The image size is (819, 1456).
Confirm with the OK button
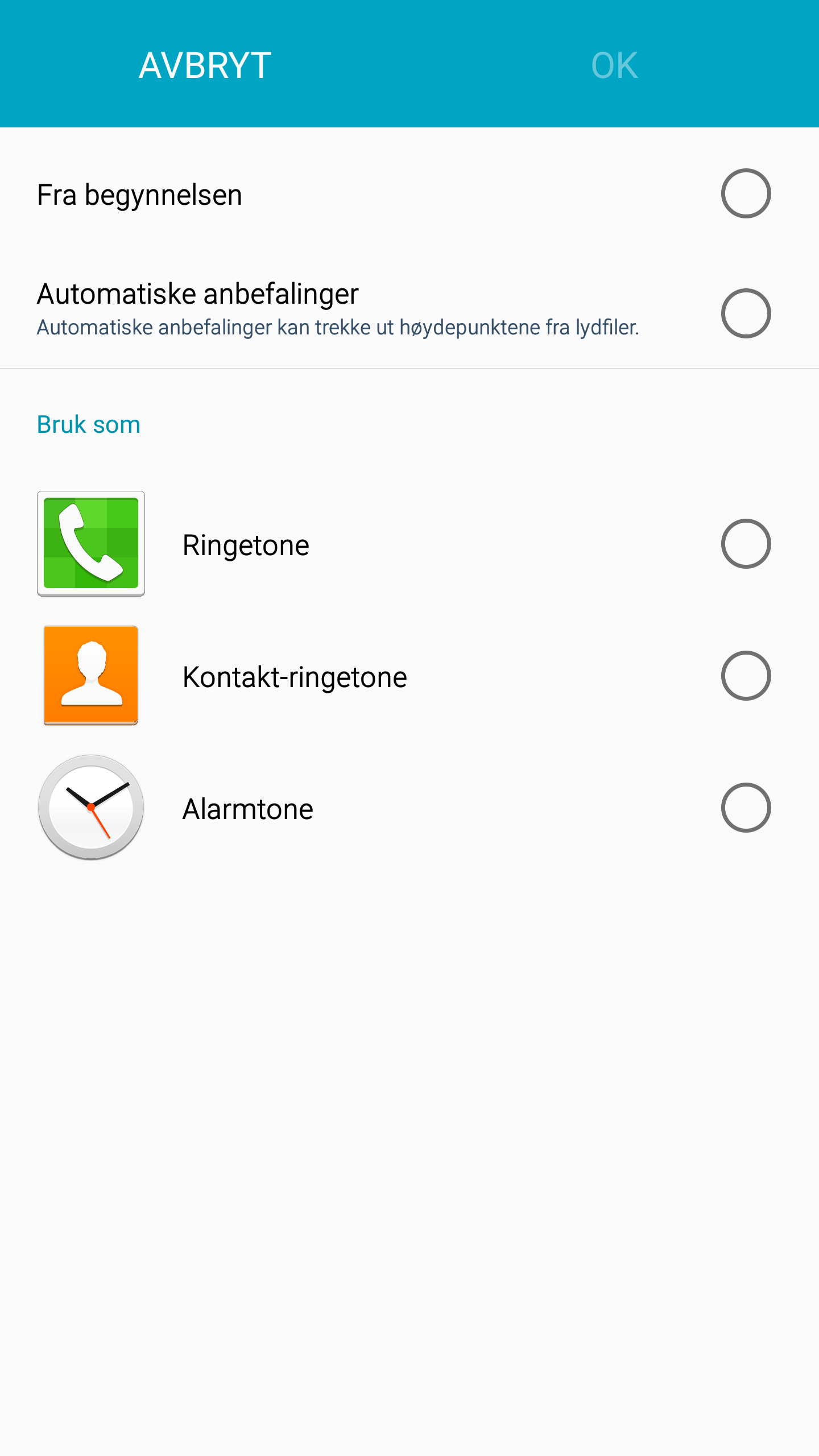[x=614, y=65]
